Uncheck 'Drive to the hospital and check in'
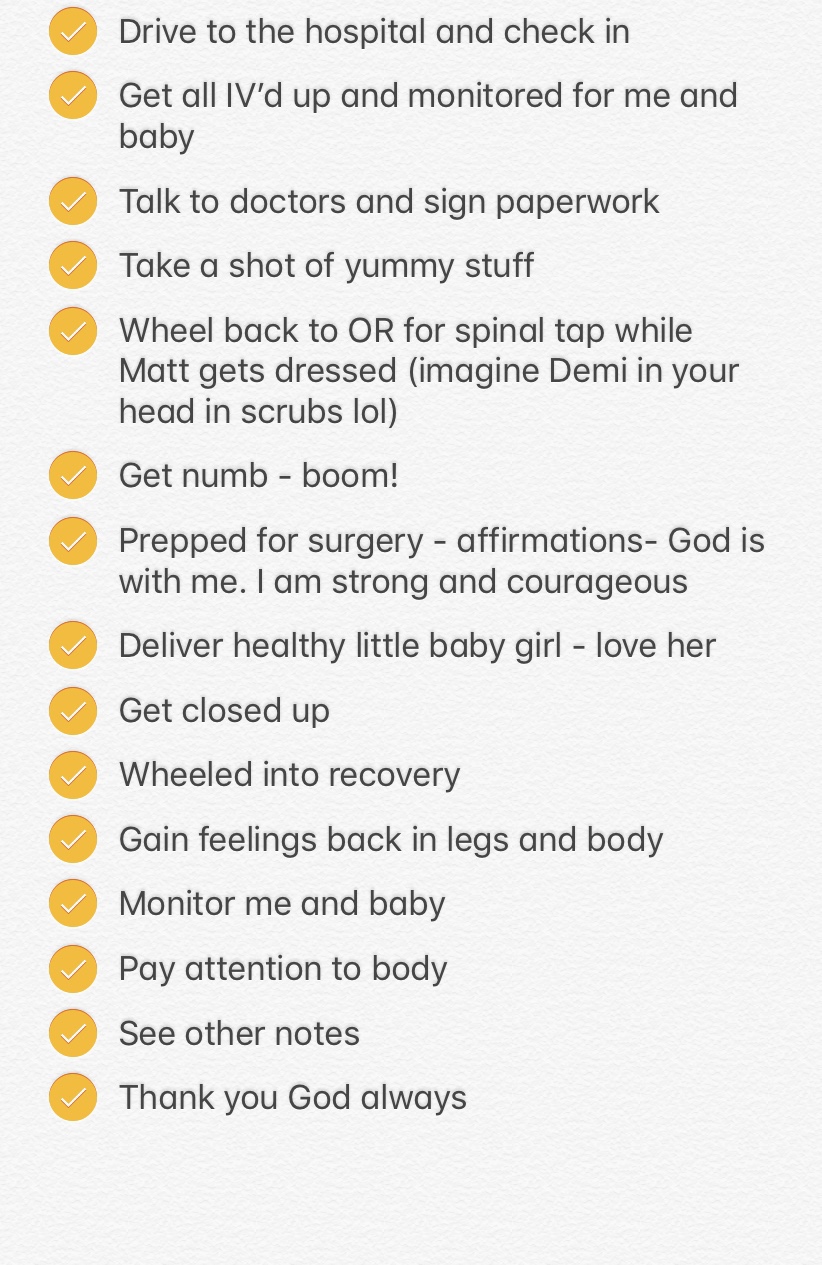 73,31
